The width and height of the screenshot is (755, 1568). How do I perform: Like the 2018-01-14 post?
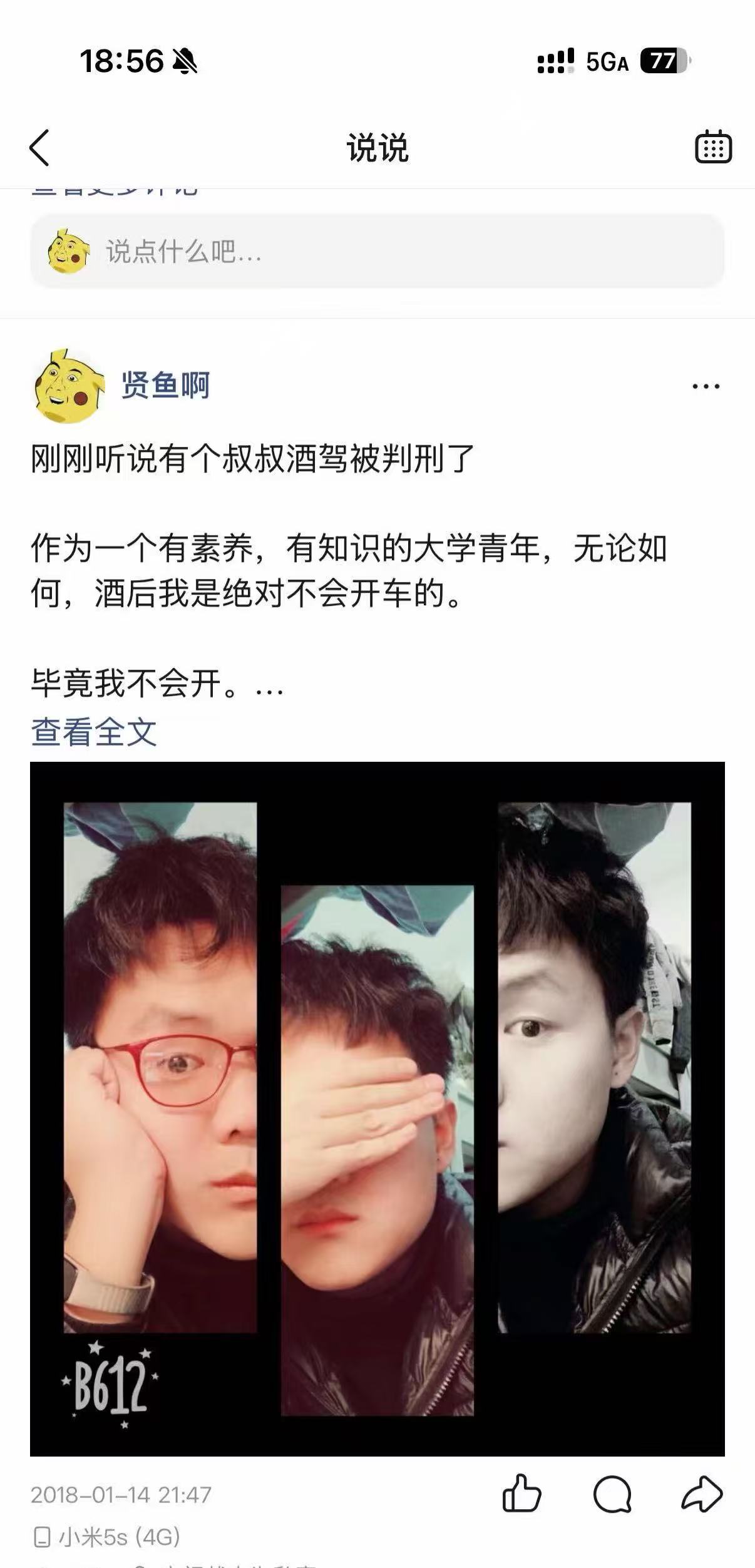(521, 1494)
